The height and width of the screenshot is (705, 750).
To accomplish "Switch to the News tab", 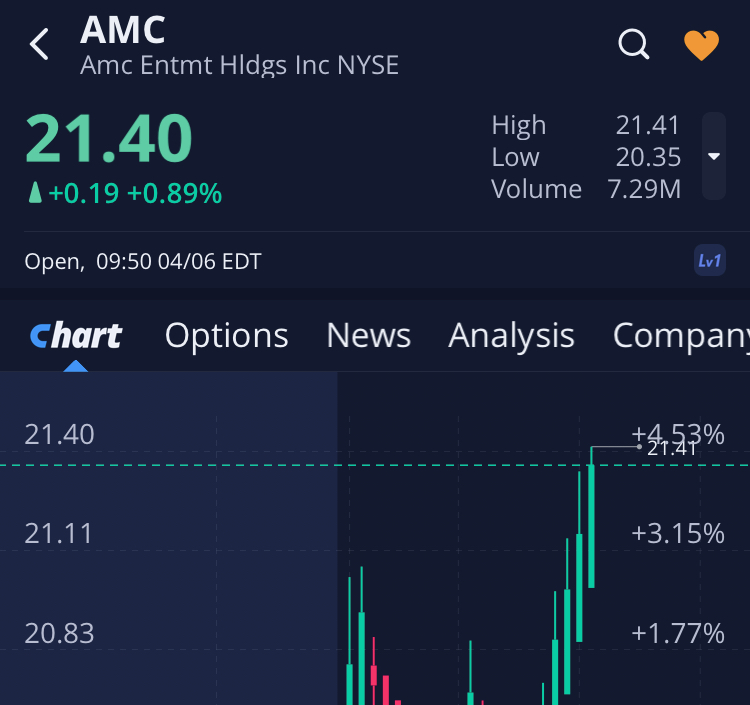I will 368,336.
